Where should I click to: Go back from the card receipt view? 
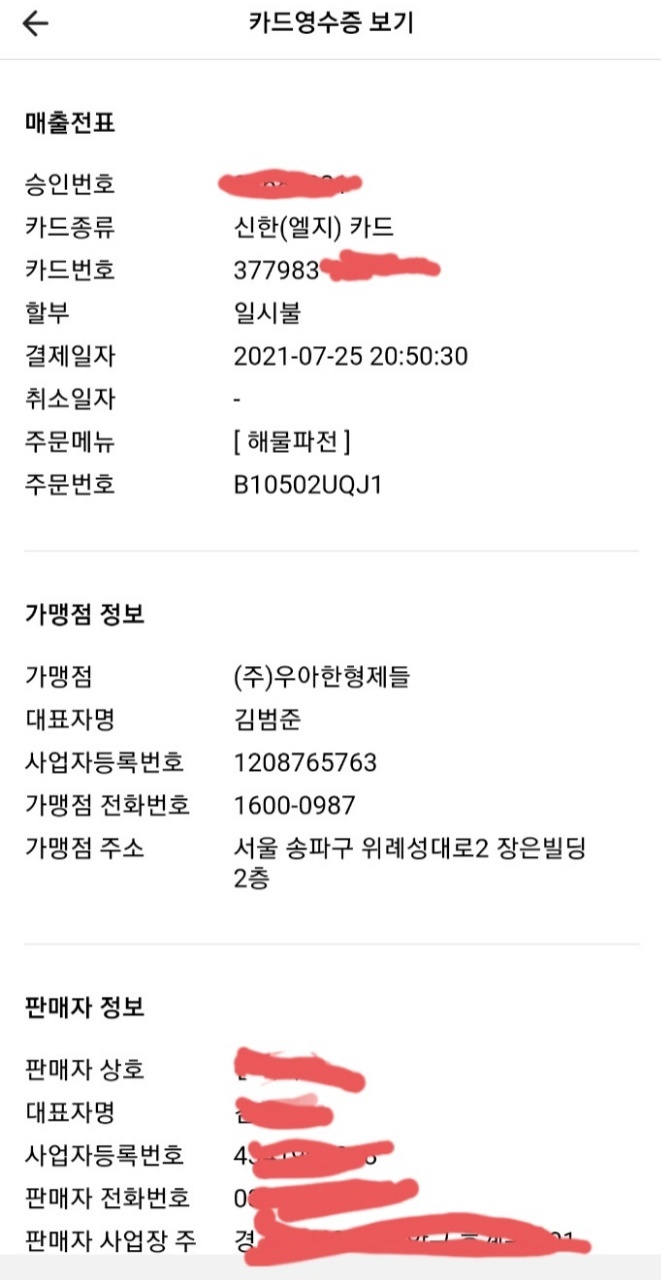point(35,25)
